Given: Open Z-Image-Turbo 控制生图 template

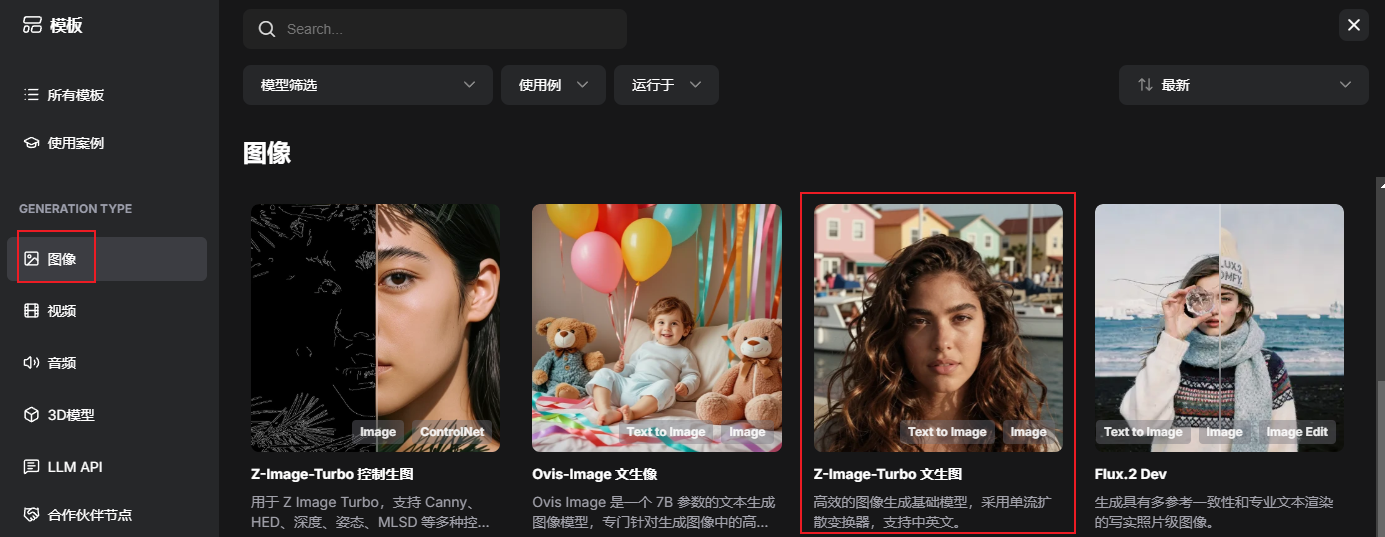Looking at the screenshot, I should point(375,328).
